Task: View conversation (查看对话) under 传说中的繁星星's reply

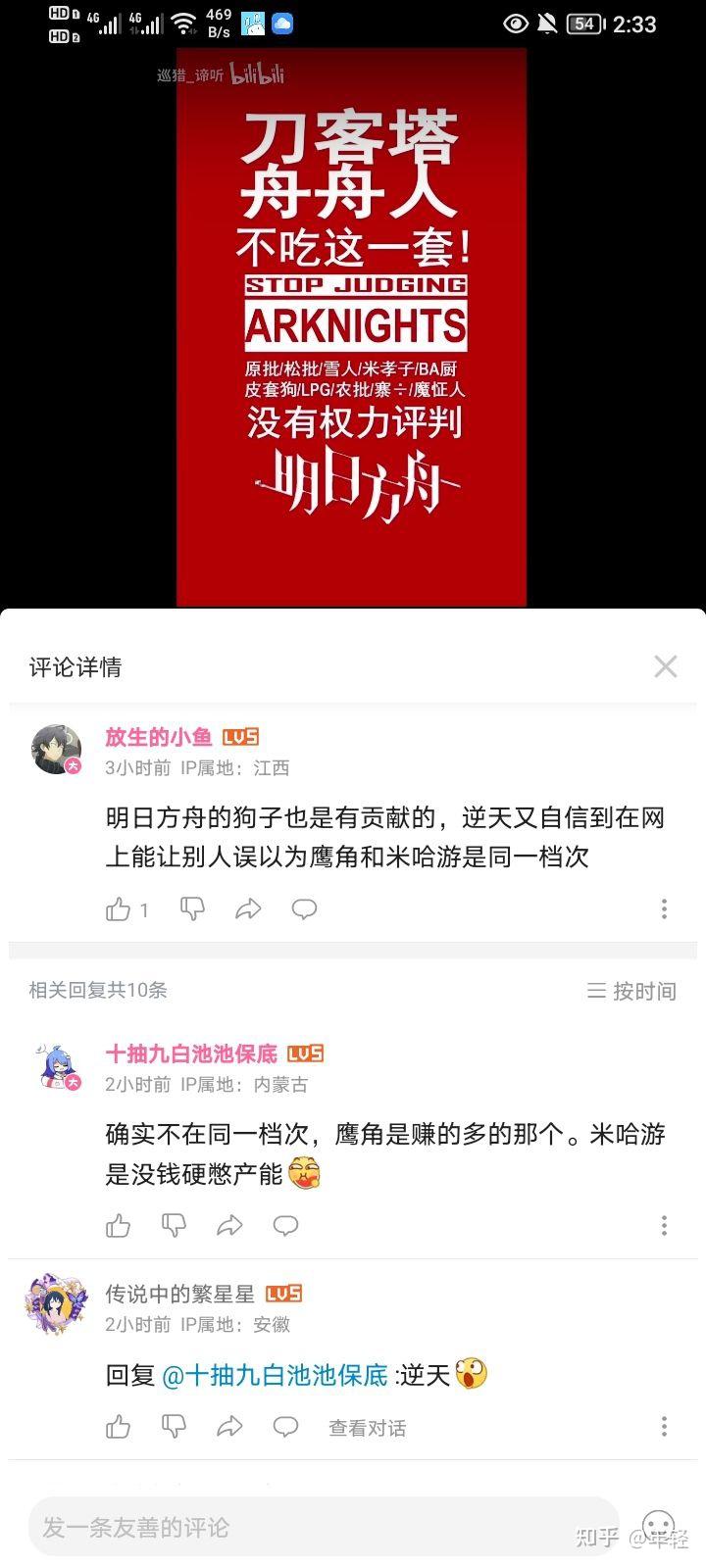Action: tap(367, 1428)
